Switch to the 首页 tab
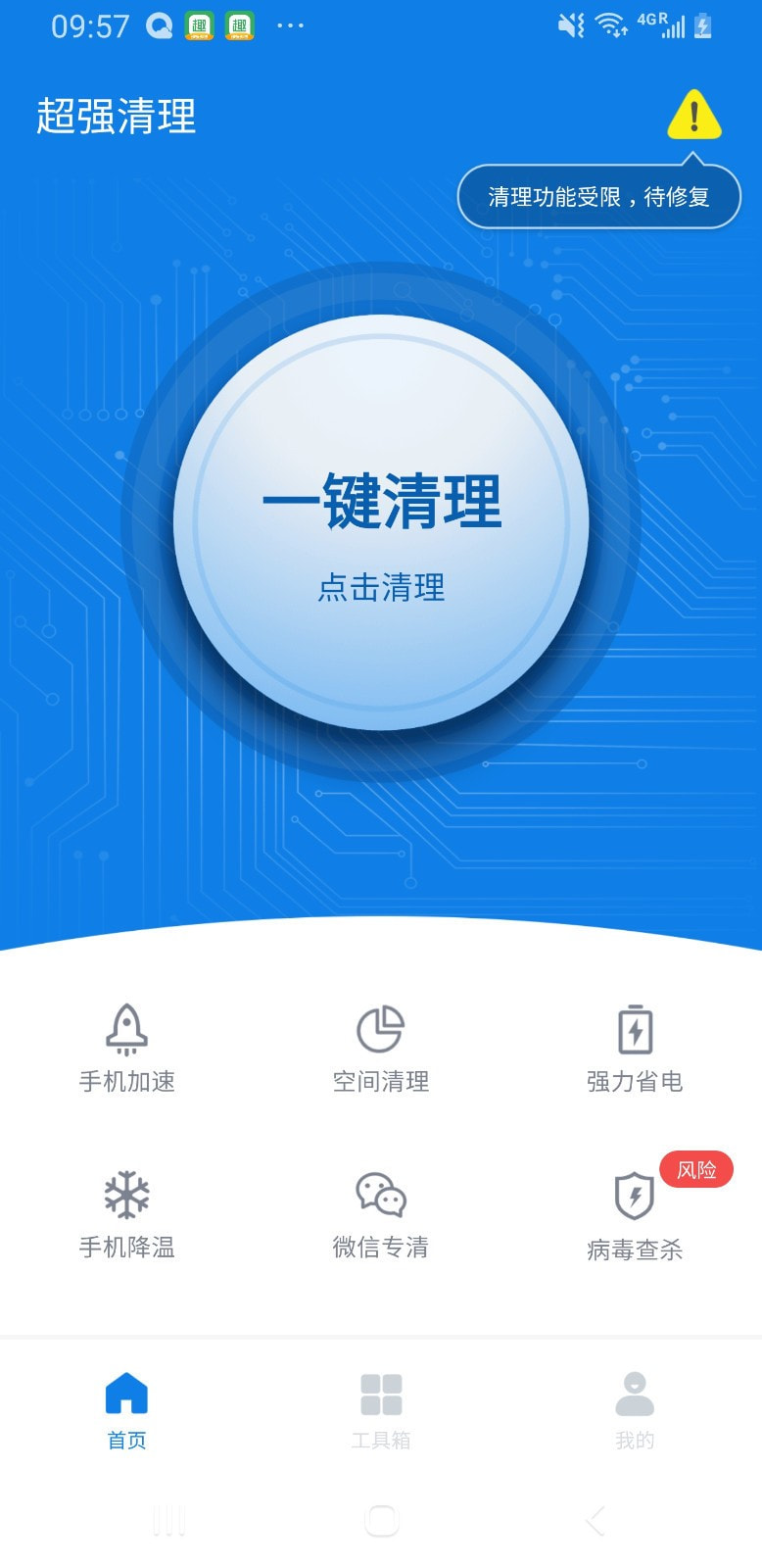 tap(126, 1411)
